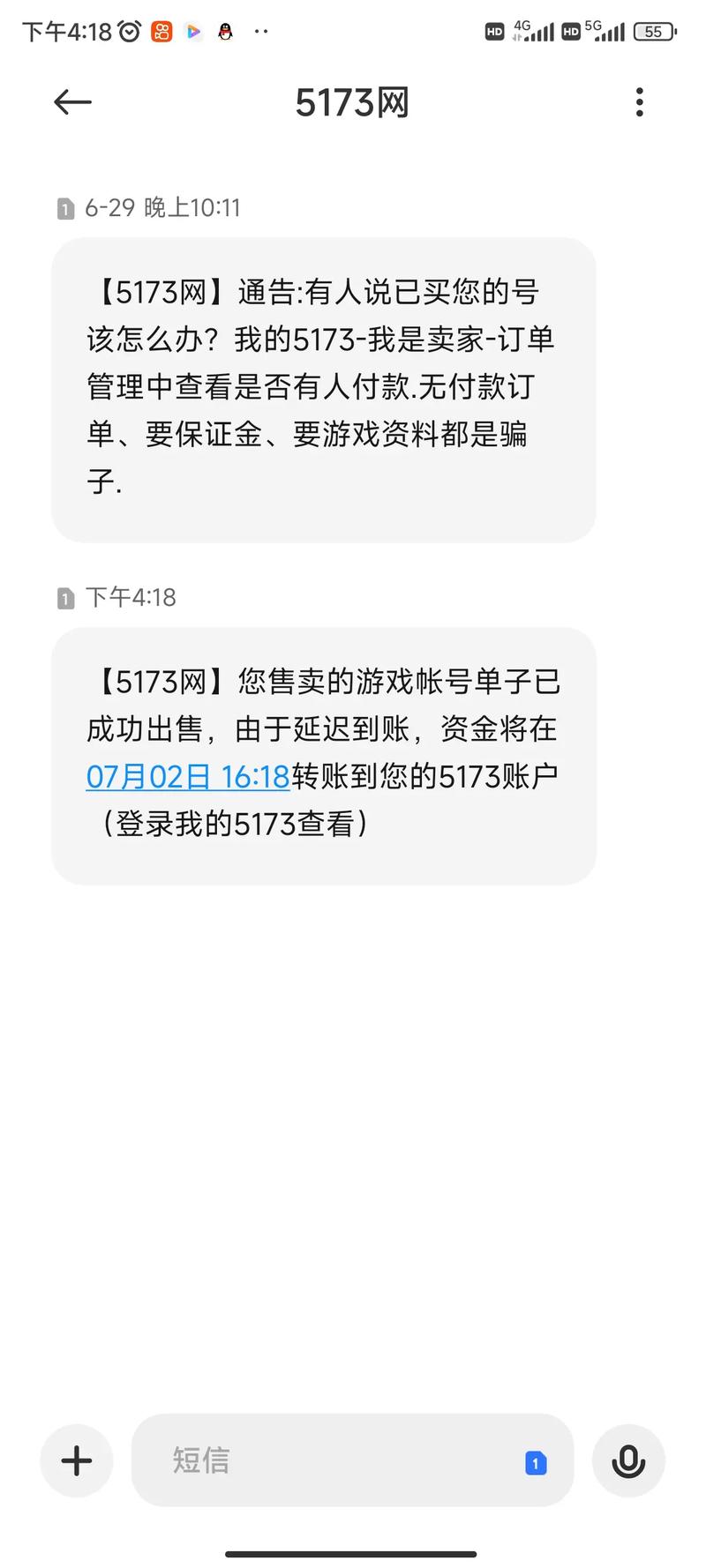Viewport: 706px width, 1568px height.
Task: Tap the Google Play icon in status bar
Action: 194,32
